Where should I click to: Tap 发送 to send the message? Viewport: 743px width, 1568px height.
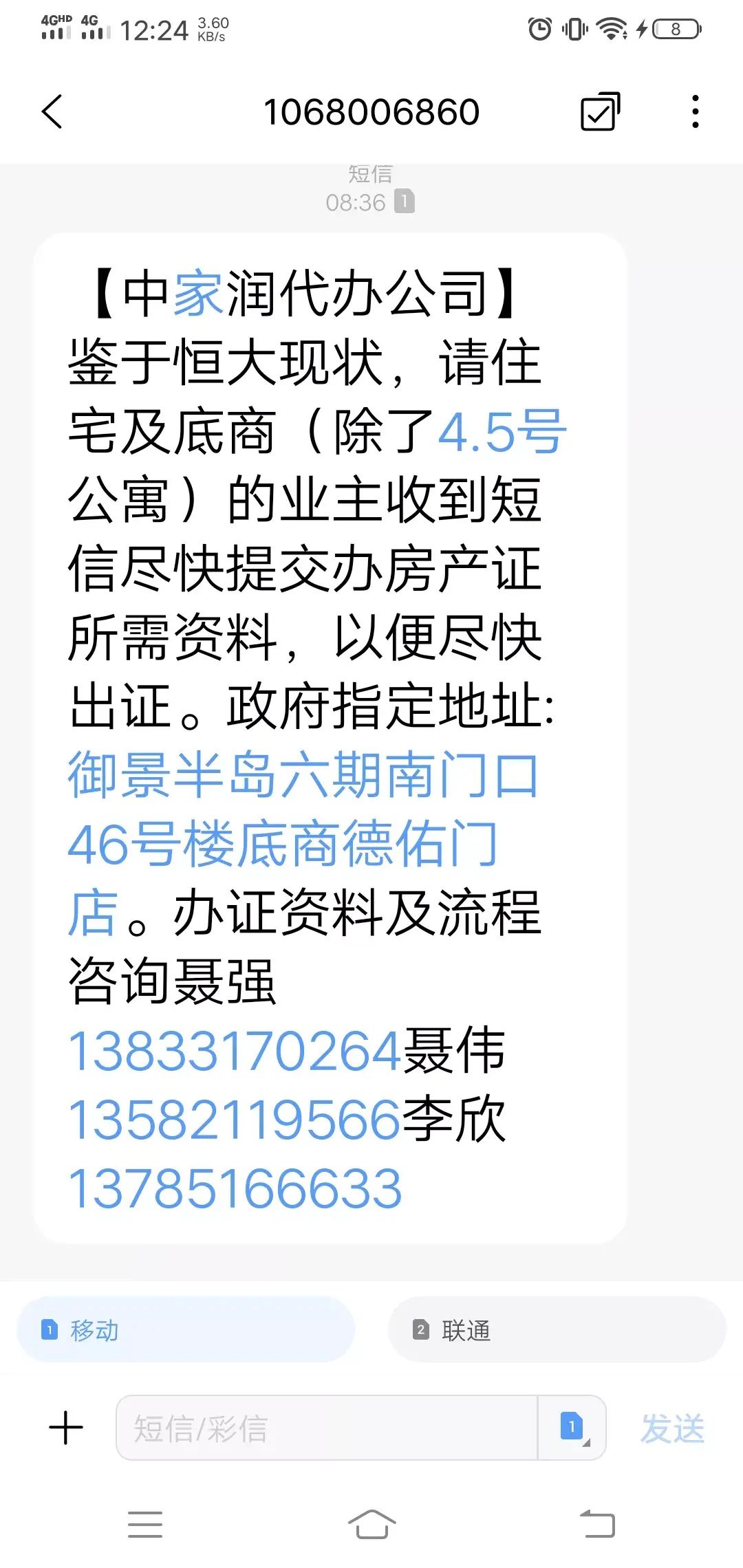pos(672,1428)
